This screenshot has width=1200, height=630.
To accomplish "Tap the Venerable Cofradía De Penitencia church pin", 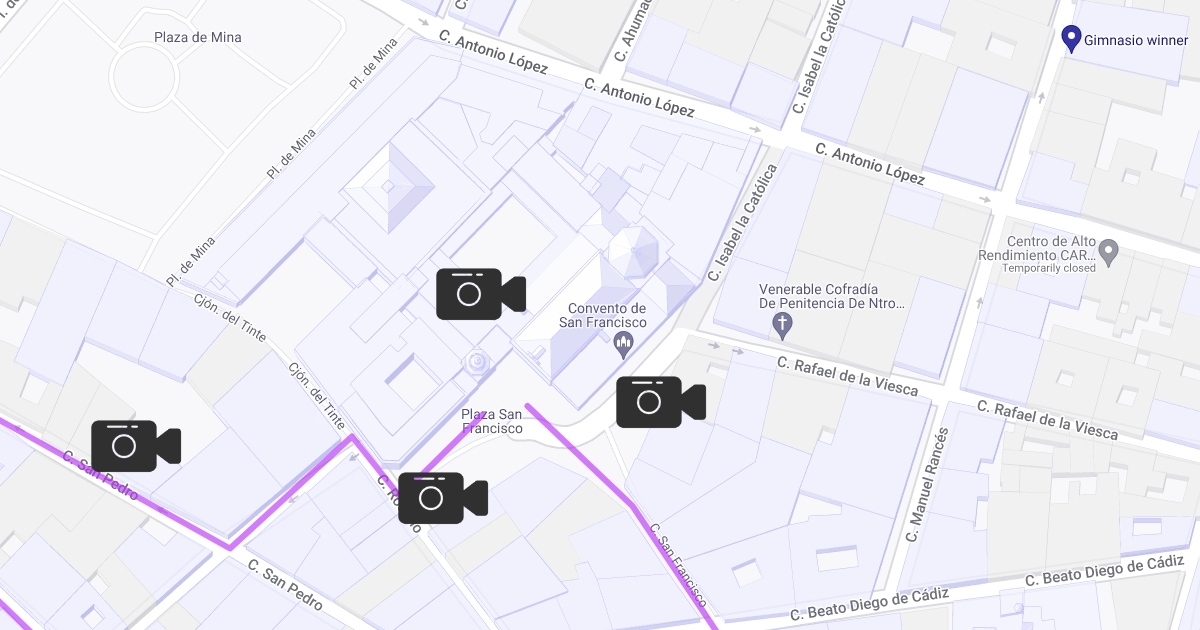I will click(784, 324).
